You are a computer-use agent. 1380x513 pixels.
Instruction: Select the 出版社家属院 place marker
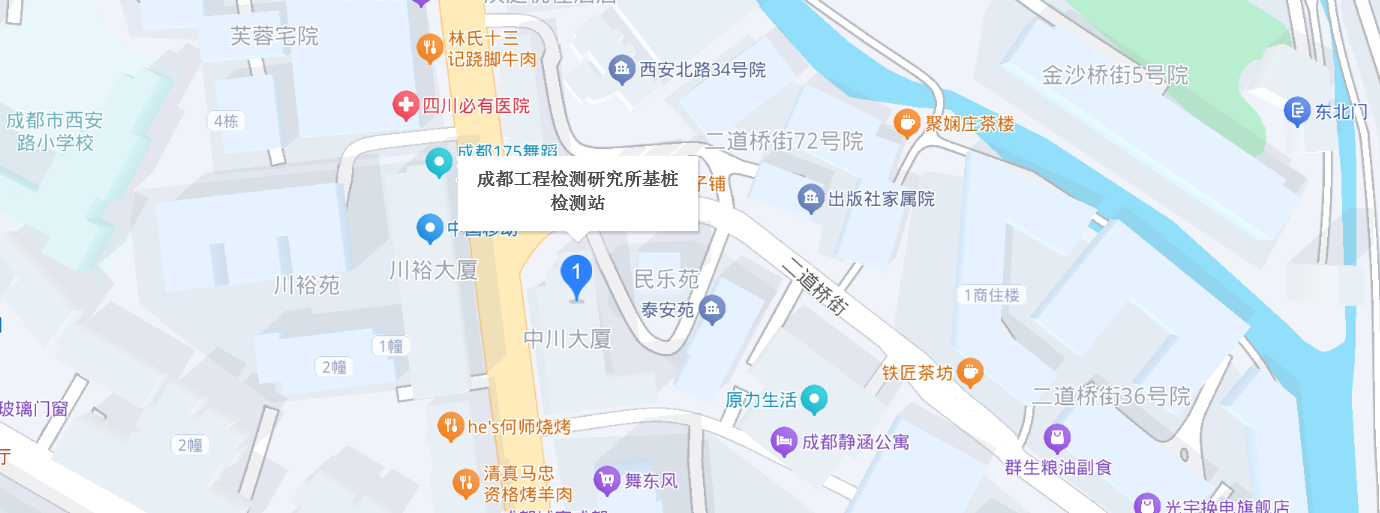click(811, 198)
